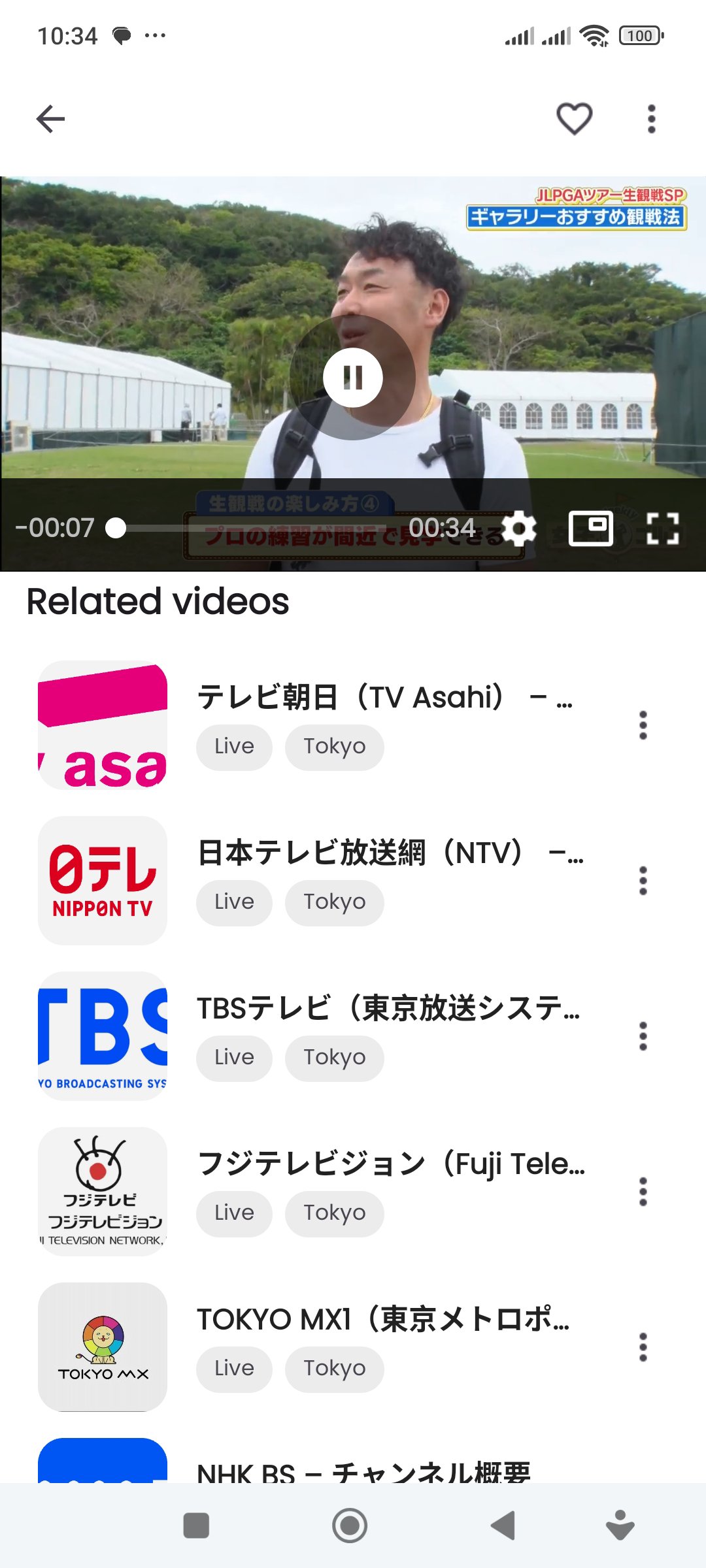Screen dimensions: 706x1568
Task: Tap the Live tag on TV Asahi
Action: click(233, 746)
